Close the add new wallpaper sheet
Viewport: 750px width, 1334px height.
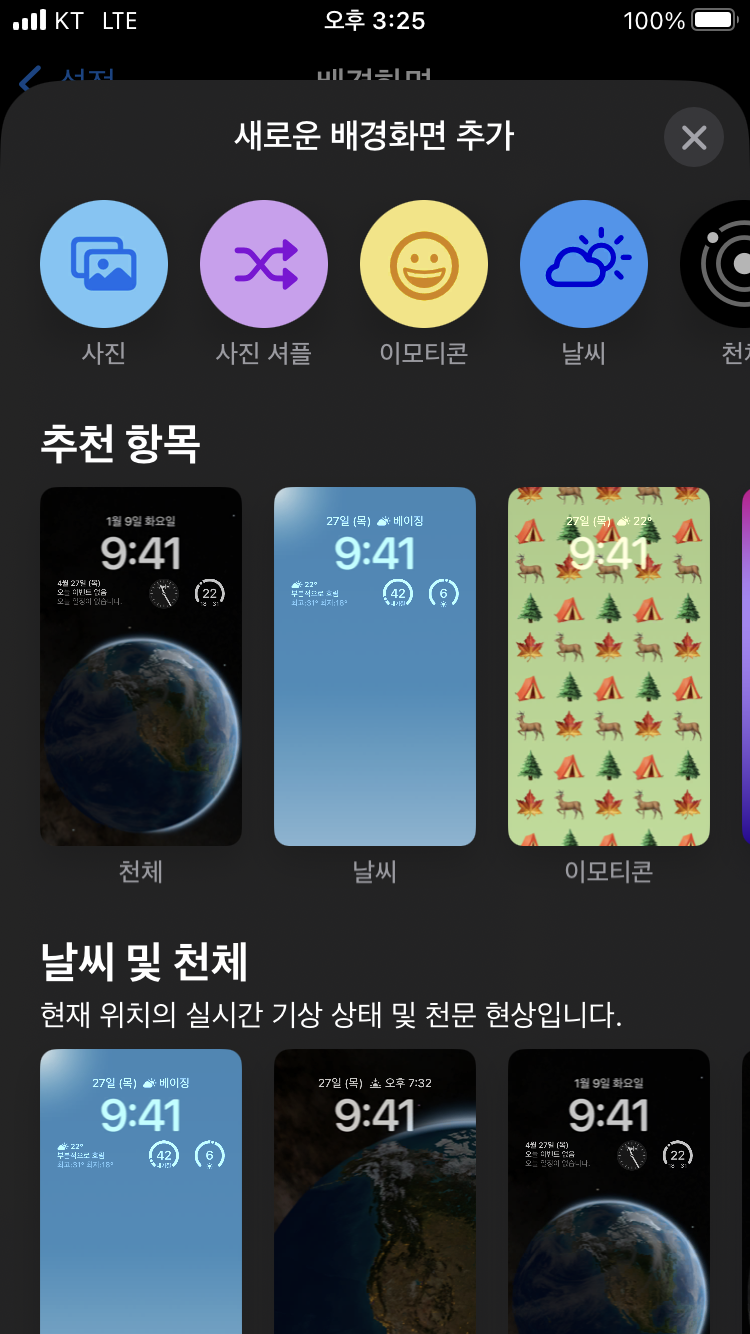[x=693, y=137]
